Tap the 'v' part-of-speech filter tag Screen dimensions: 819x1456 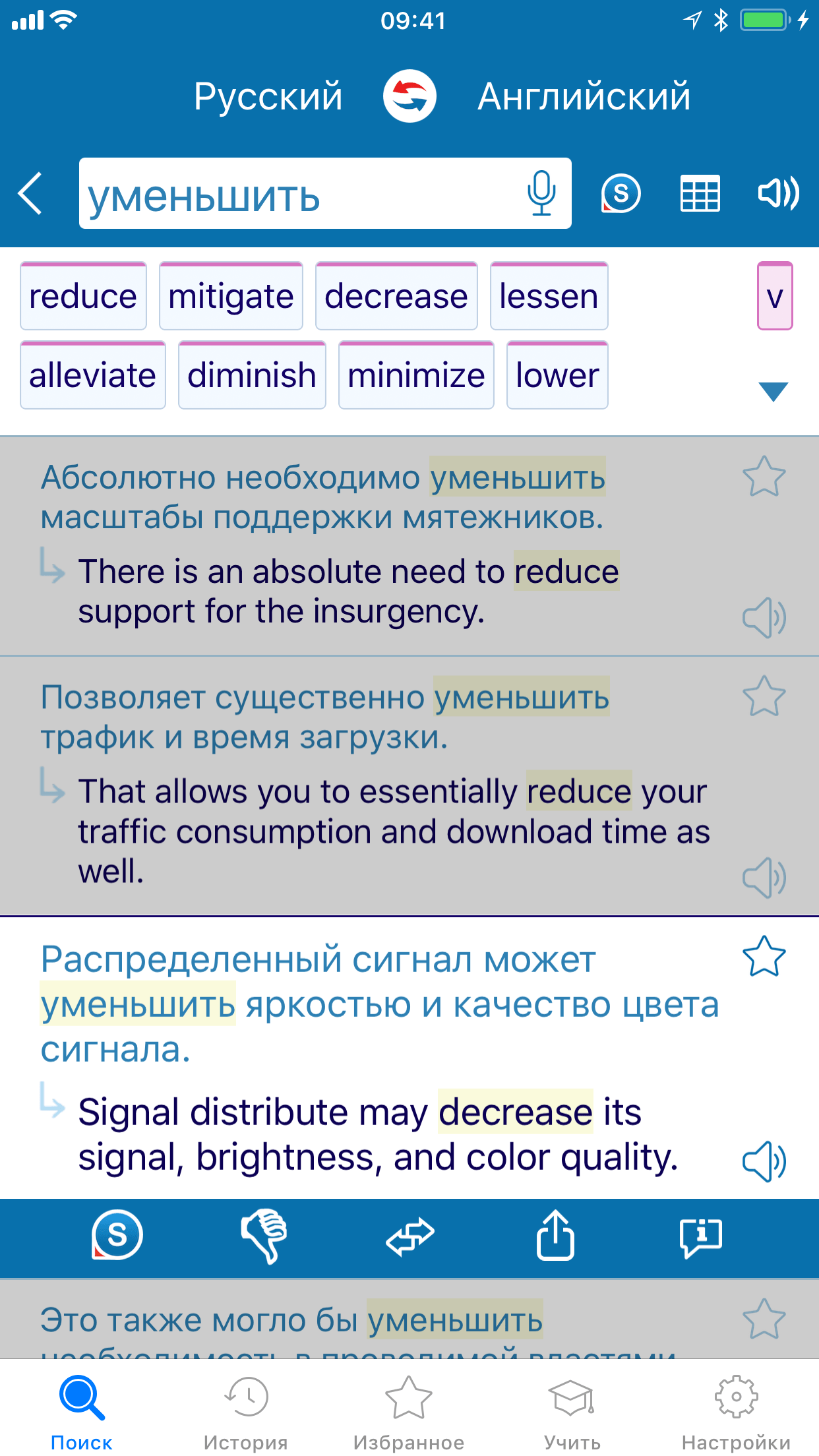coord(775,296)
